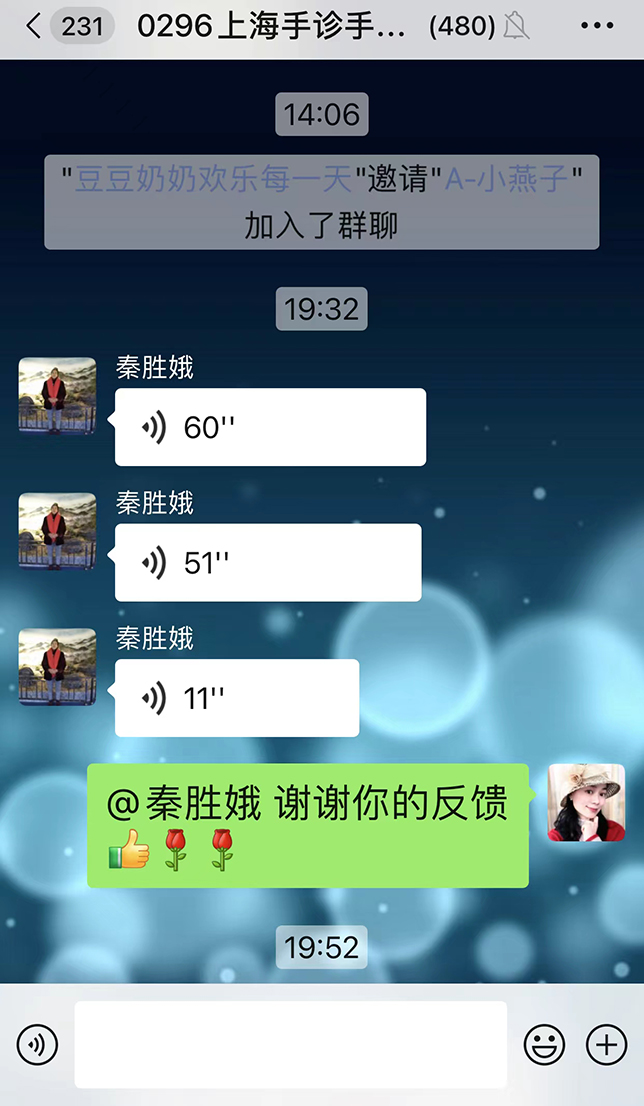Image resolution: width=644 pixels, height=1106 pixels.
Task: Play the 51'' voice message
Action: point(268,563)
